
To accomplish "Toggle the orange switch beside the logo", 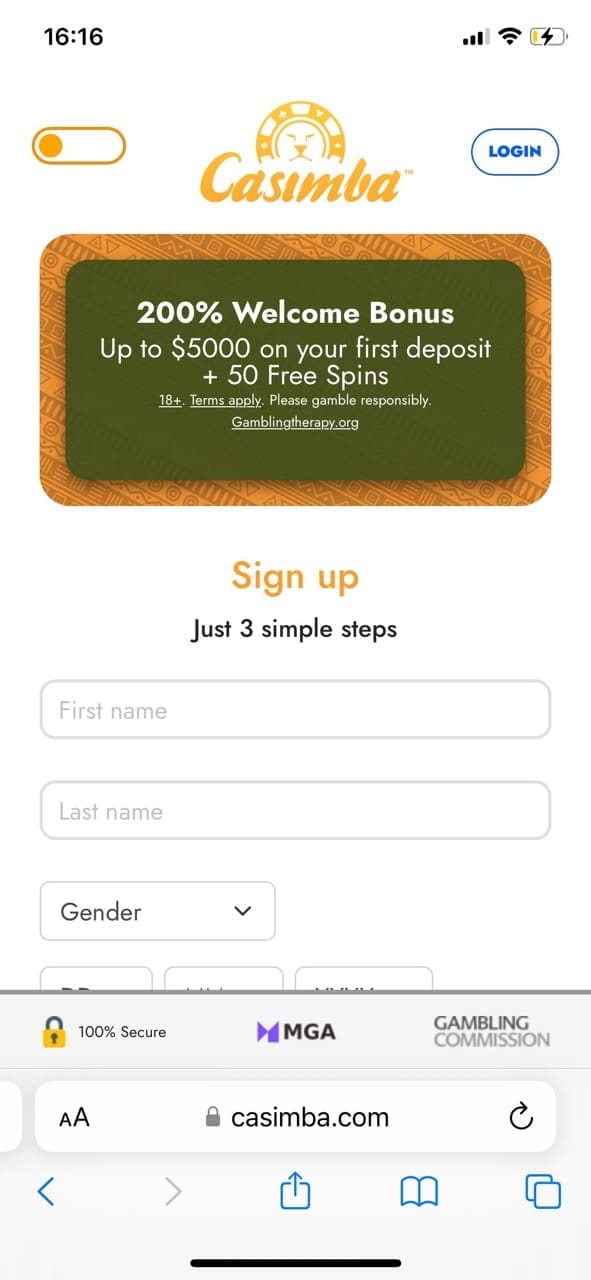I will [x=79, y=146].
